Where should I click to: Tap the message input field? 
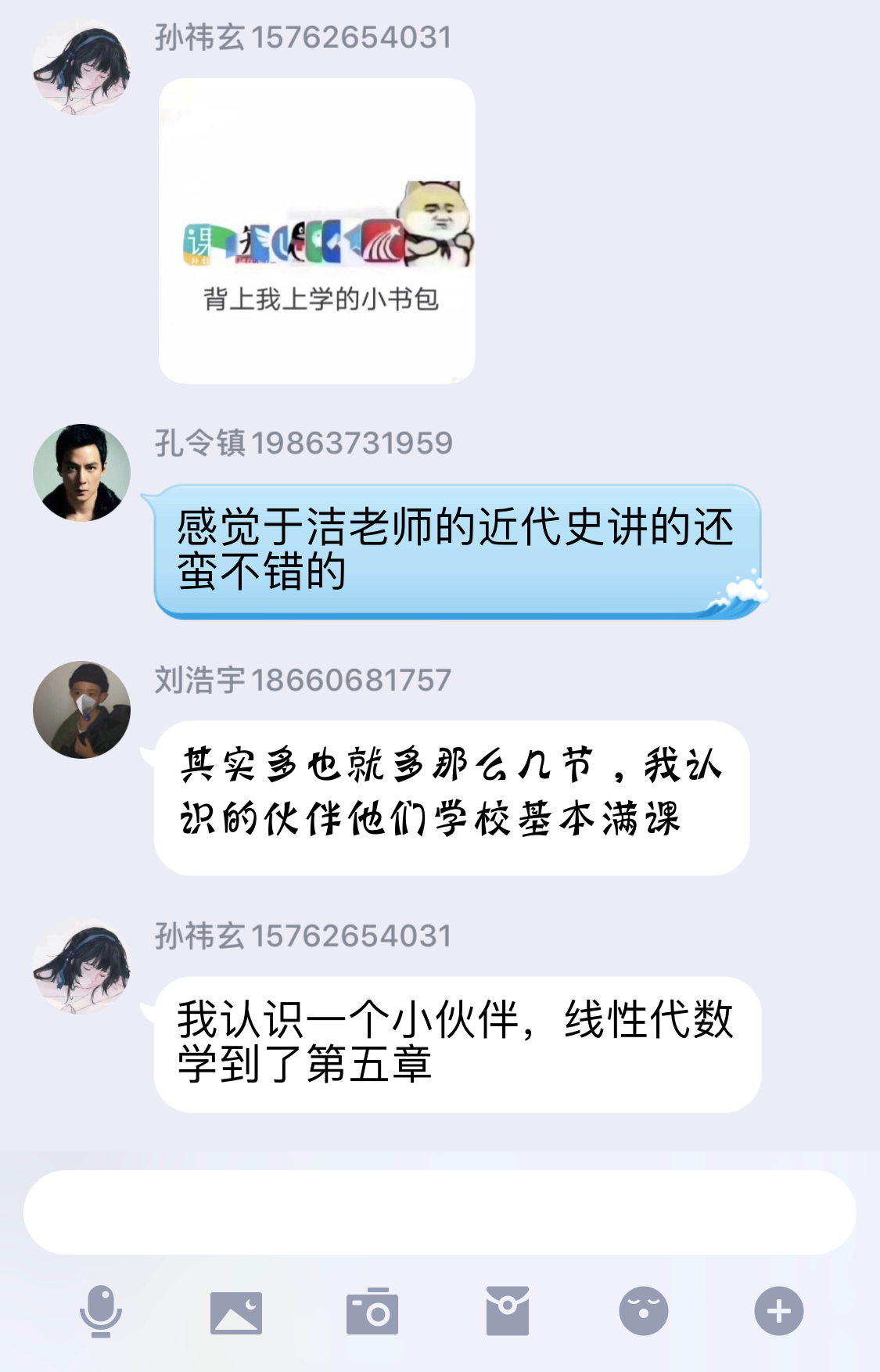pyautogui.click(x=440, y=1212)
